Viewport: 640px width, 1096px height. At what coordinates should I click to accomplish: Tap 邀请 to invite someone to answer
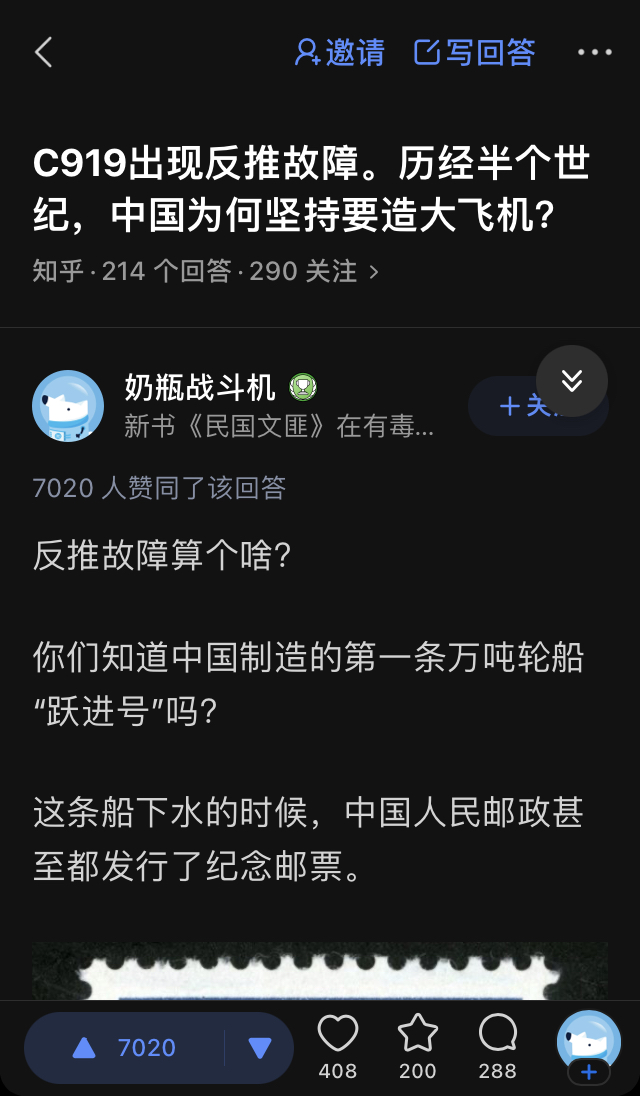[x=340, y=53]
